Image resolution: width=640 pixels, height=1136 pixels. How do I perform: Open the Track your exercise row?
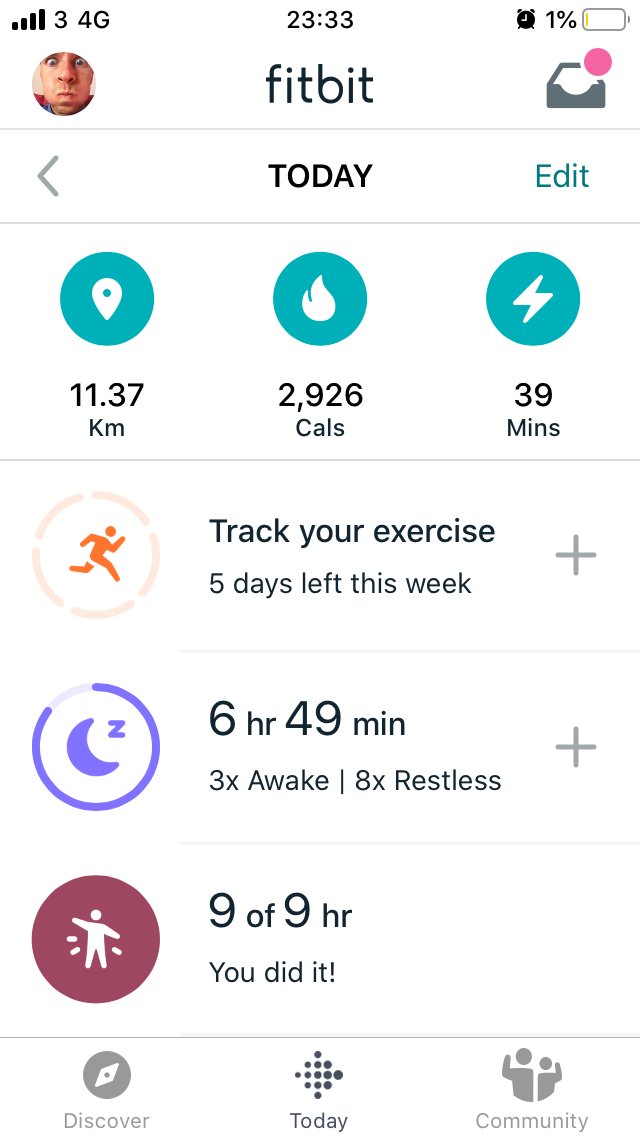[320, 555]
